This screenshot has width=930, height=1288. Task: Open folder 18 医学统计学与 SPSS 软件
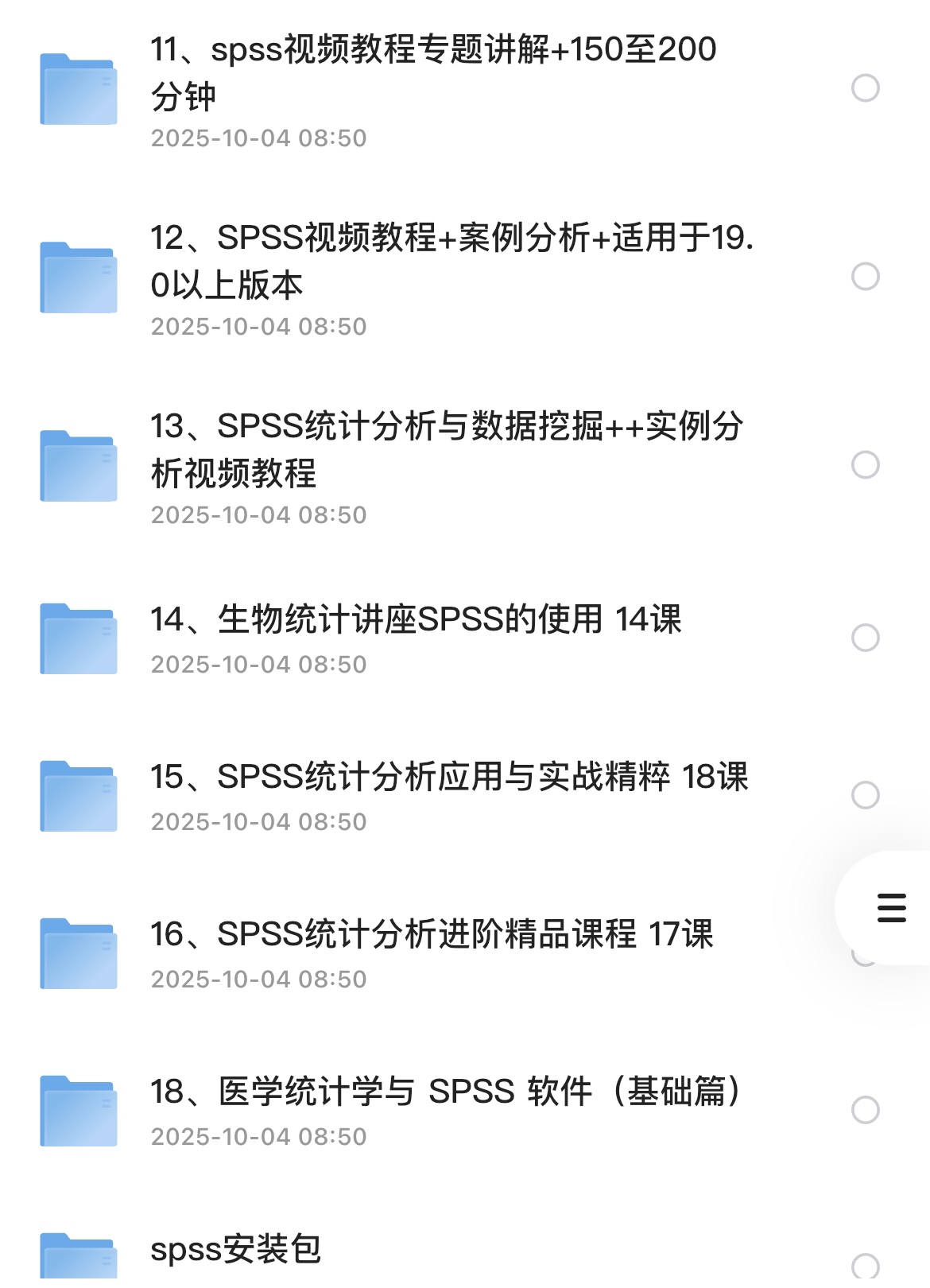(446, 1092)
